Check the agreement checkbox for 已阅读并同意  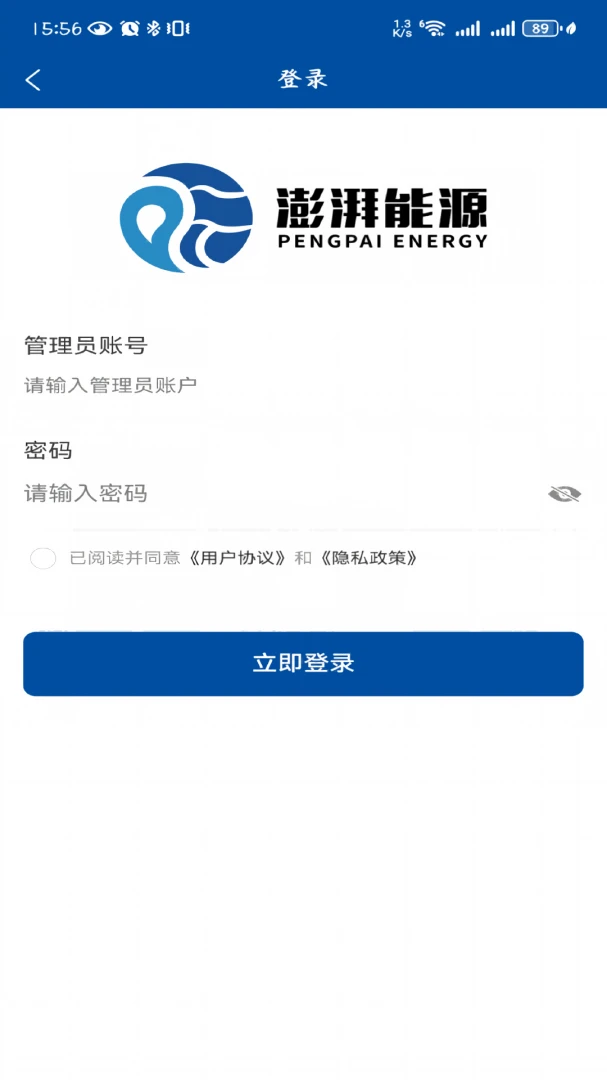pyautogui.click(x=43, y=558)
